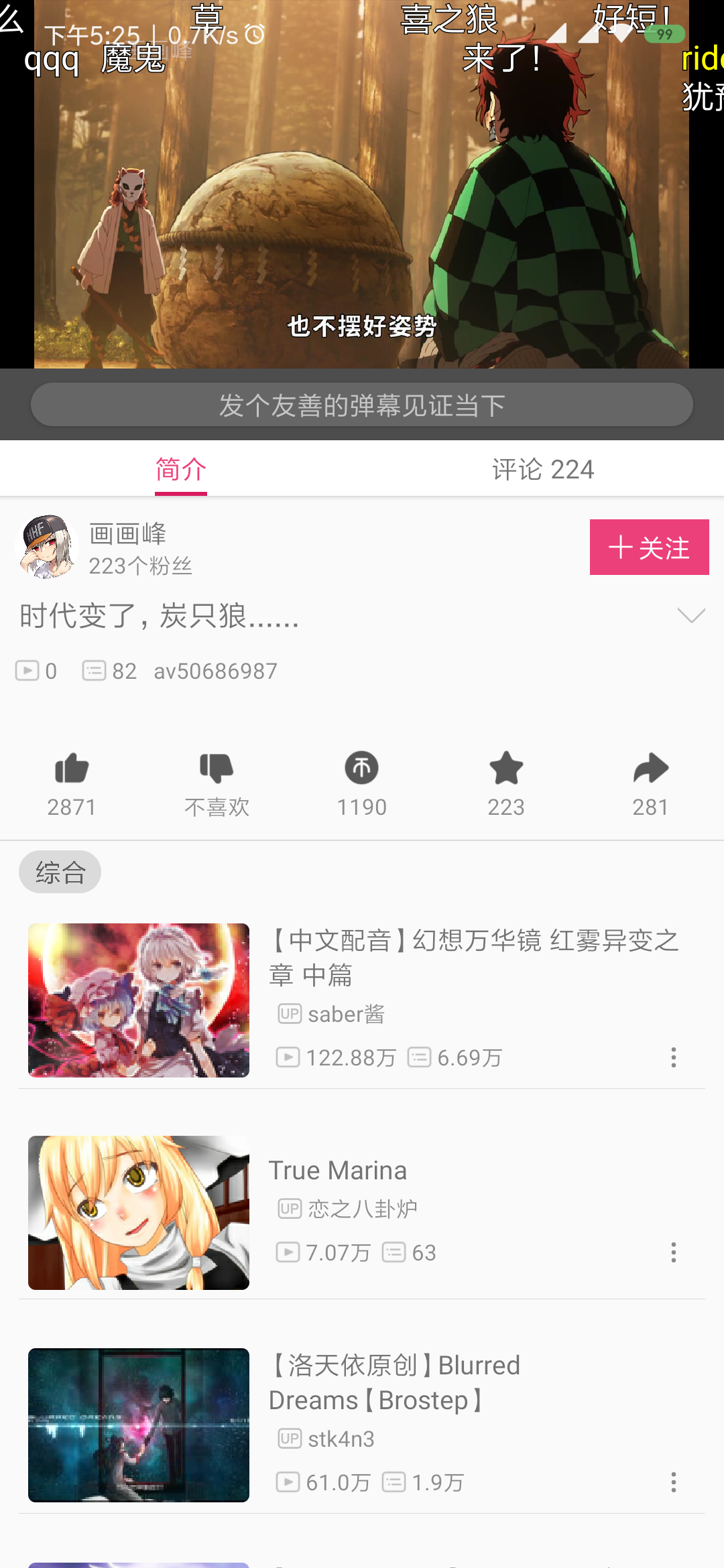Open more options for stk4n3's video

[674, 1482]
